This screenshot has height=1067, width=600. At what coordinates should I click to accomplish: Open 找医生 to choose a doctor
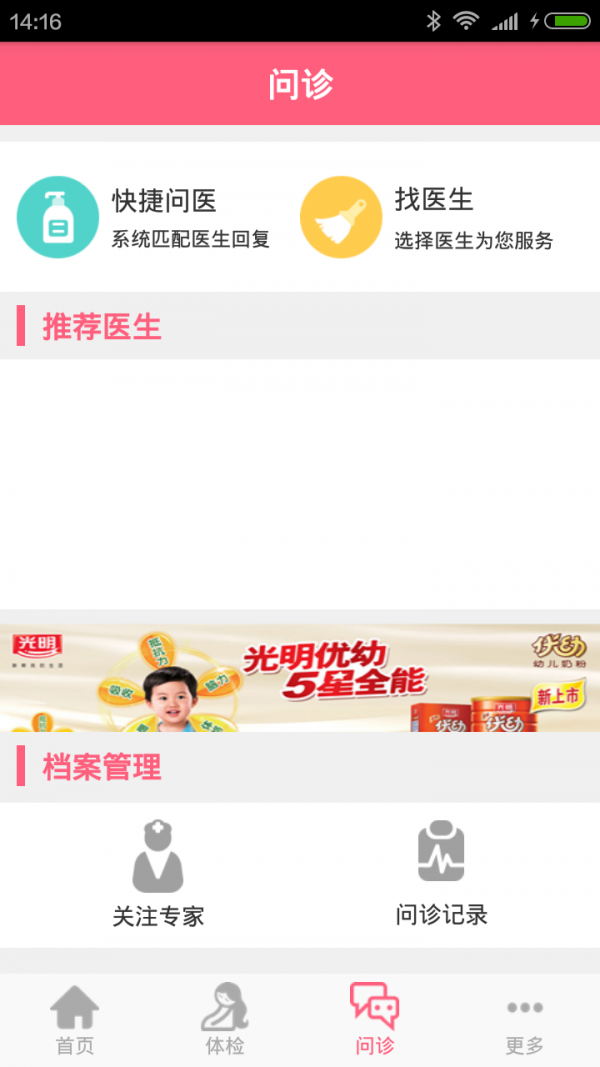428,217
